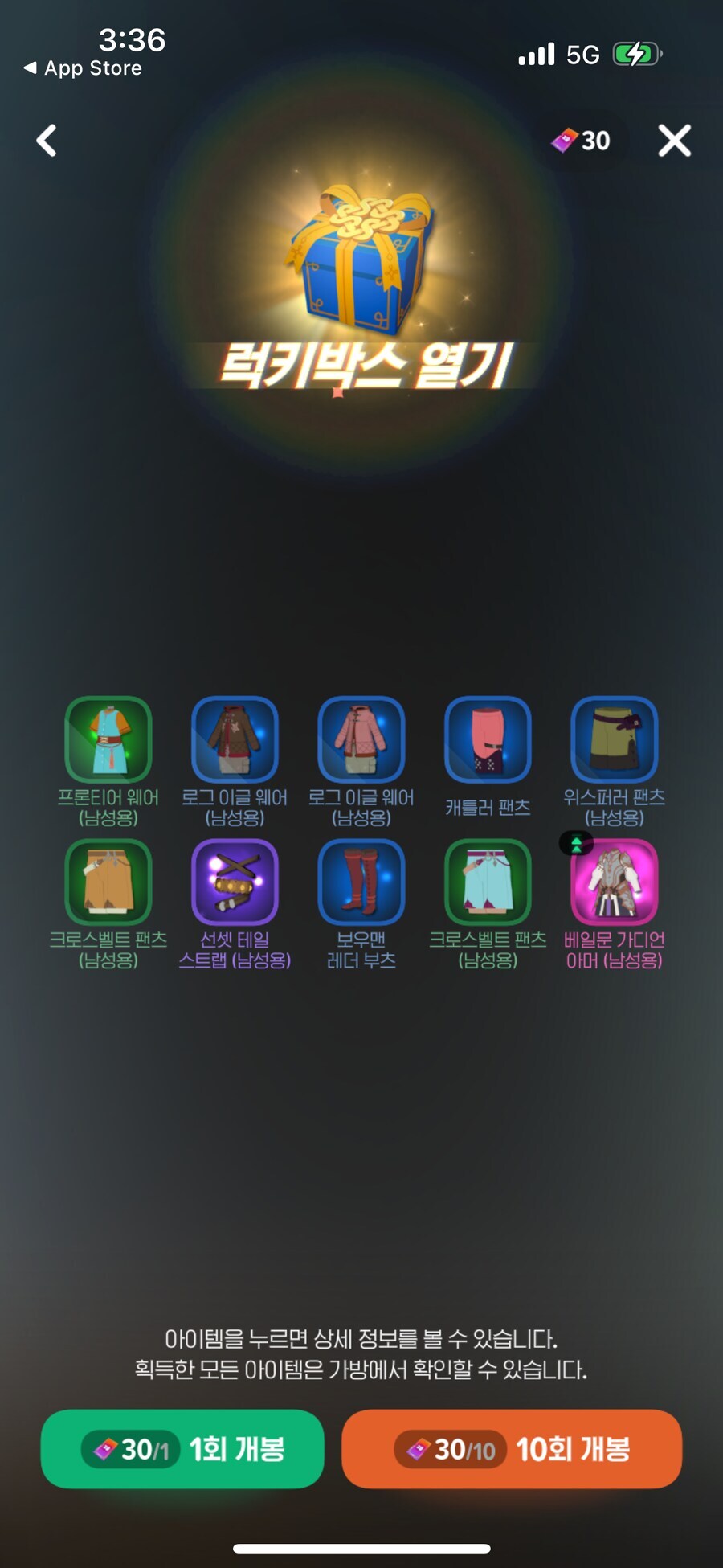This screenshot has width=723, height=1568.
Task: Open ten boxes with 10회 개봉
Action: click(512, 1449)
